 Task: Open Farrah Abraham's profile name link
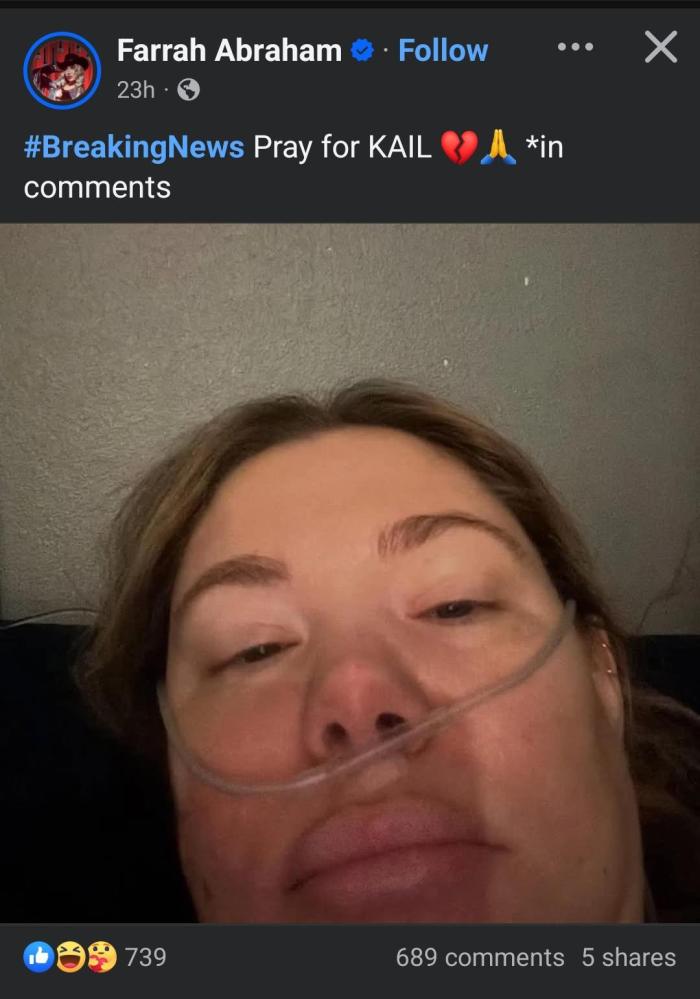[x=228, y=50]
